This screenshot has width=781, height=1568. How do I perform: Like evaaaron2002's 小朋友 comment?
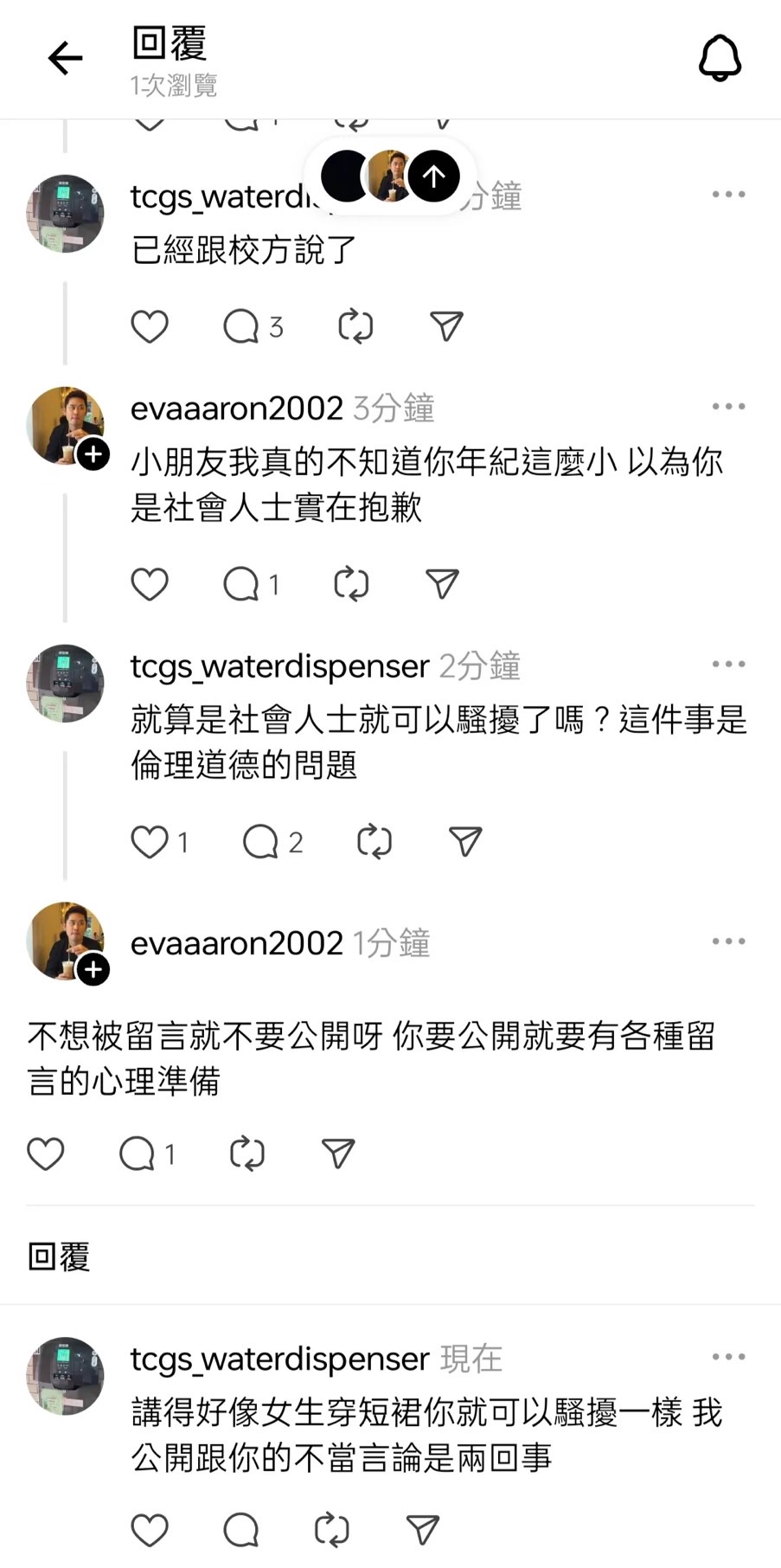pyautogui.click(x=150, y=584)
